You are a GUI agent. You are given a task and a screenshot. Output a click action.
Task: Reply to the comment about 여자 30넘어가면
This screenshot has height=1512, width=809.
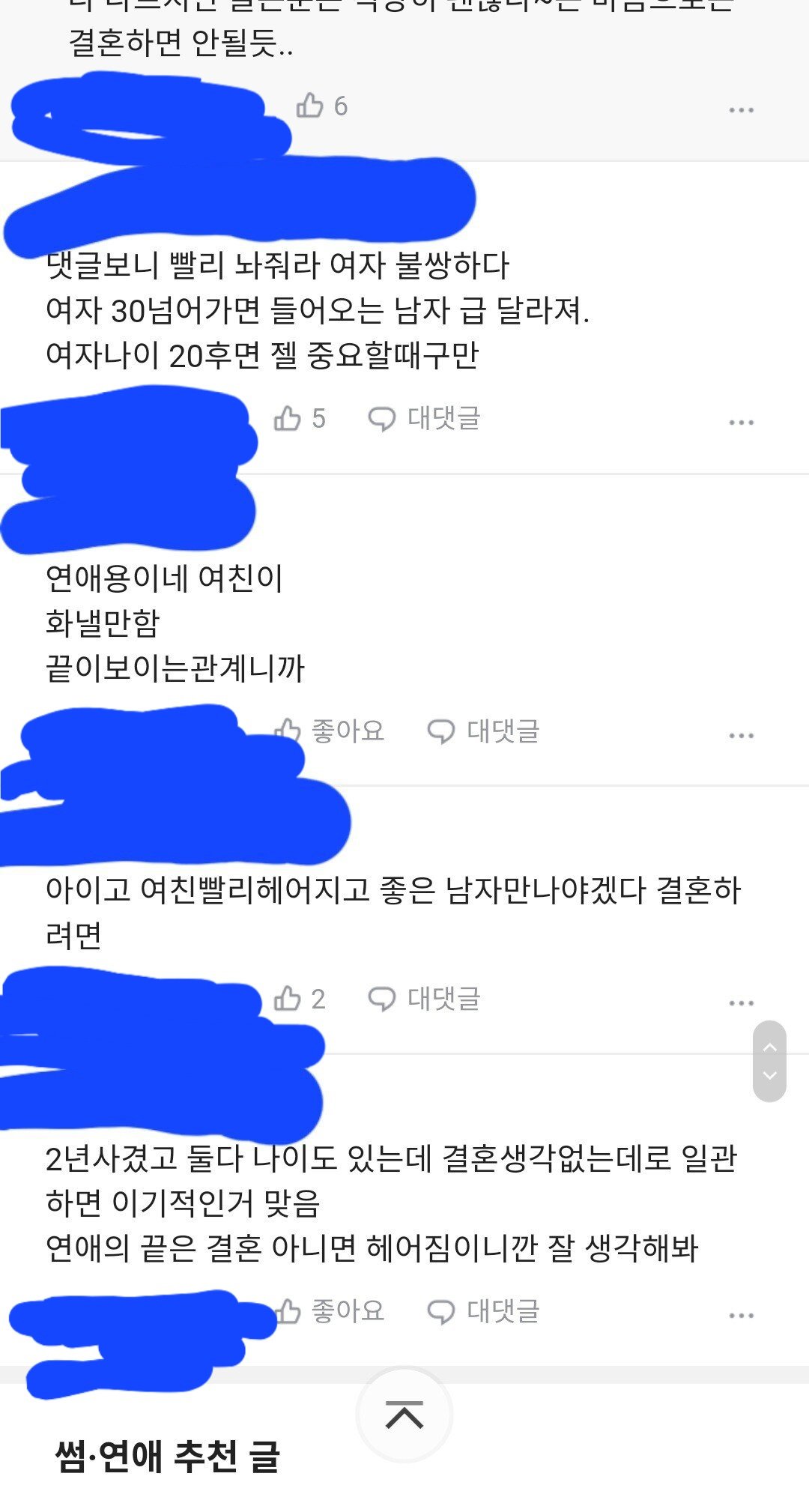click(425, 418)
